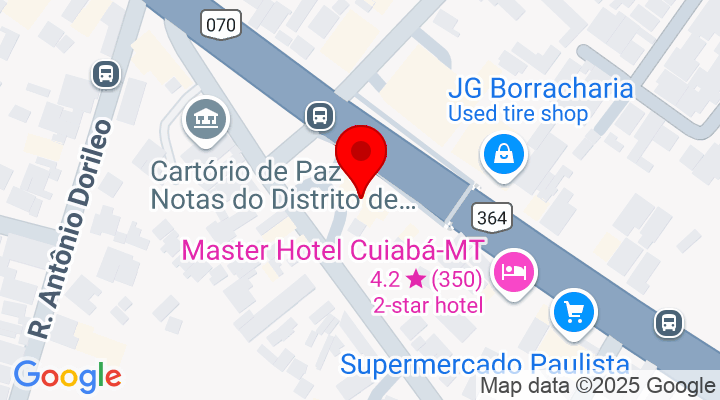Tap bus stop on R. Antônio Dorileo
The image size is (720, 400).
click(x=105, y=73)
